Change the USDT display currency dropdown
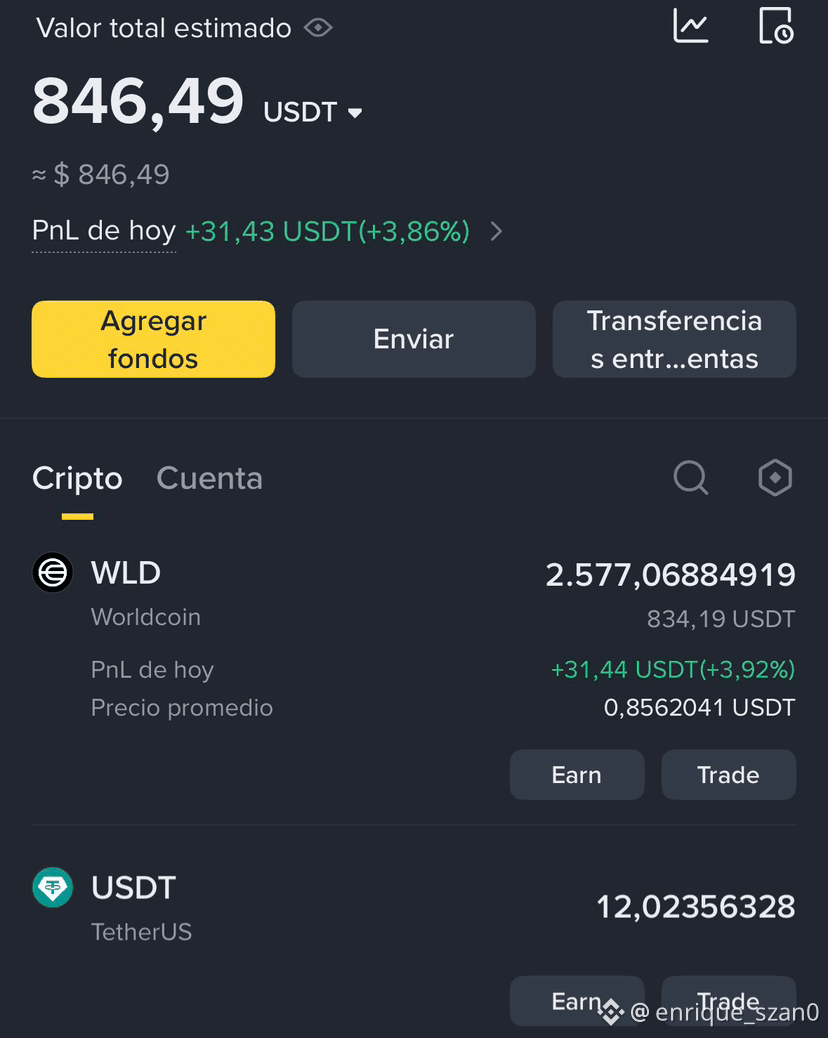The image size is (828, 1038). tap(312, 112)
